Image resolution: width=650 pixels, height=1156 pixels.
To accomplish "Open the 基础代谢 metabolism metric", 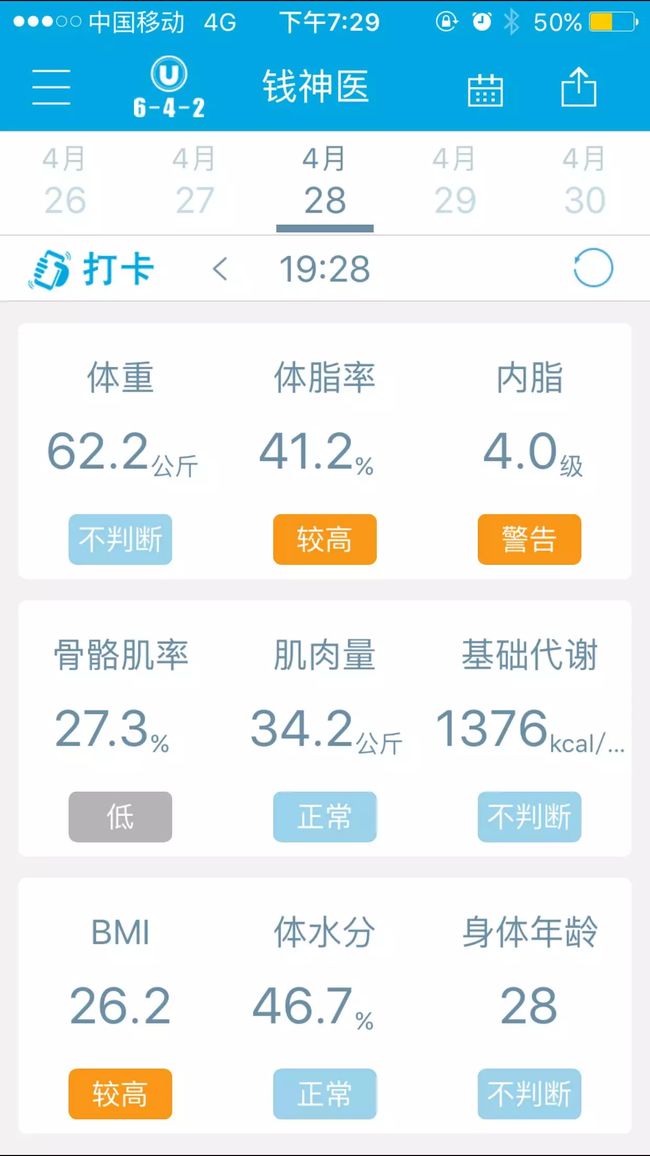I will click(529, 728).
